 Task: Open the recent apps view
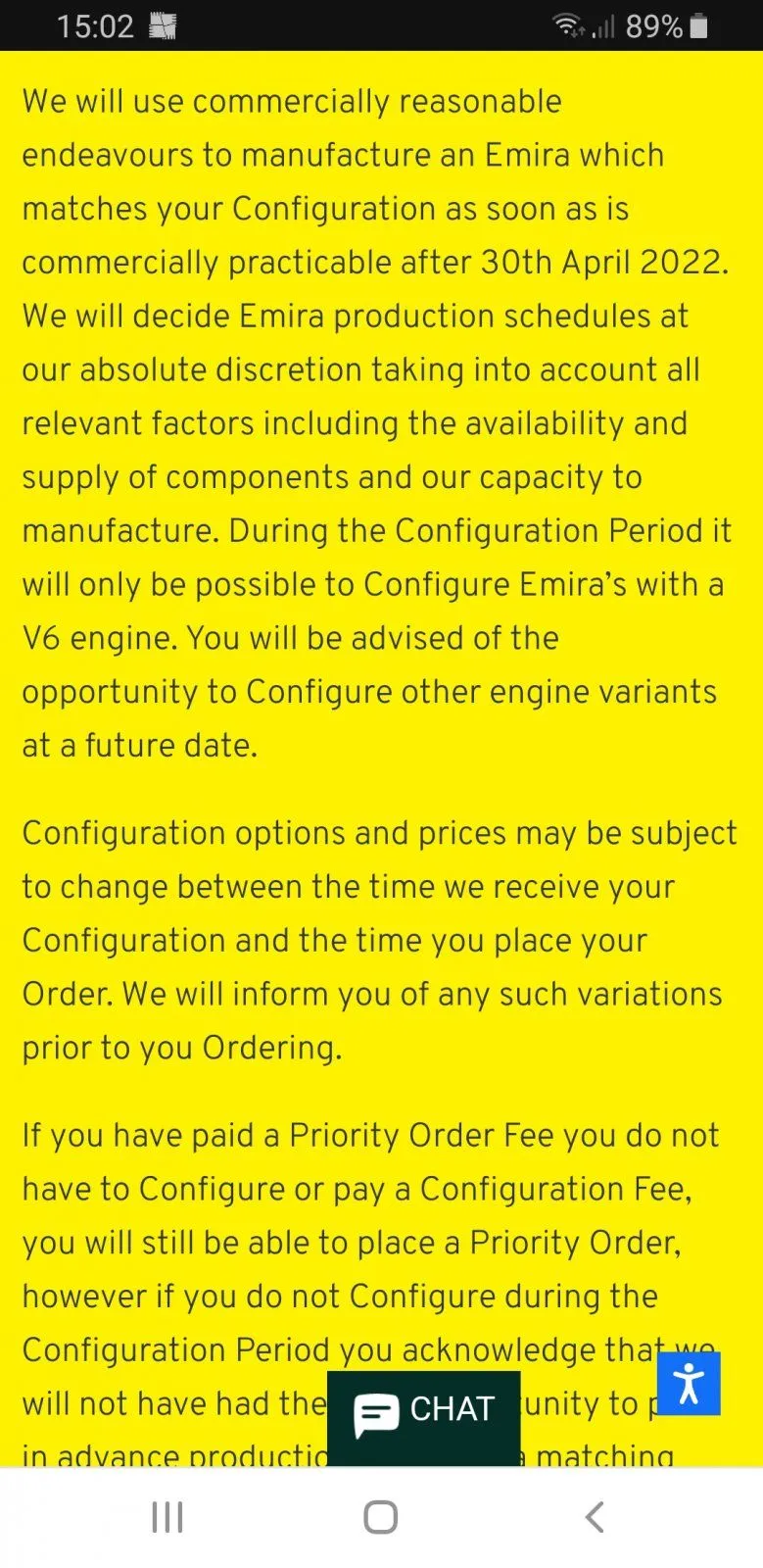click(167, 1517)
